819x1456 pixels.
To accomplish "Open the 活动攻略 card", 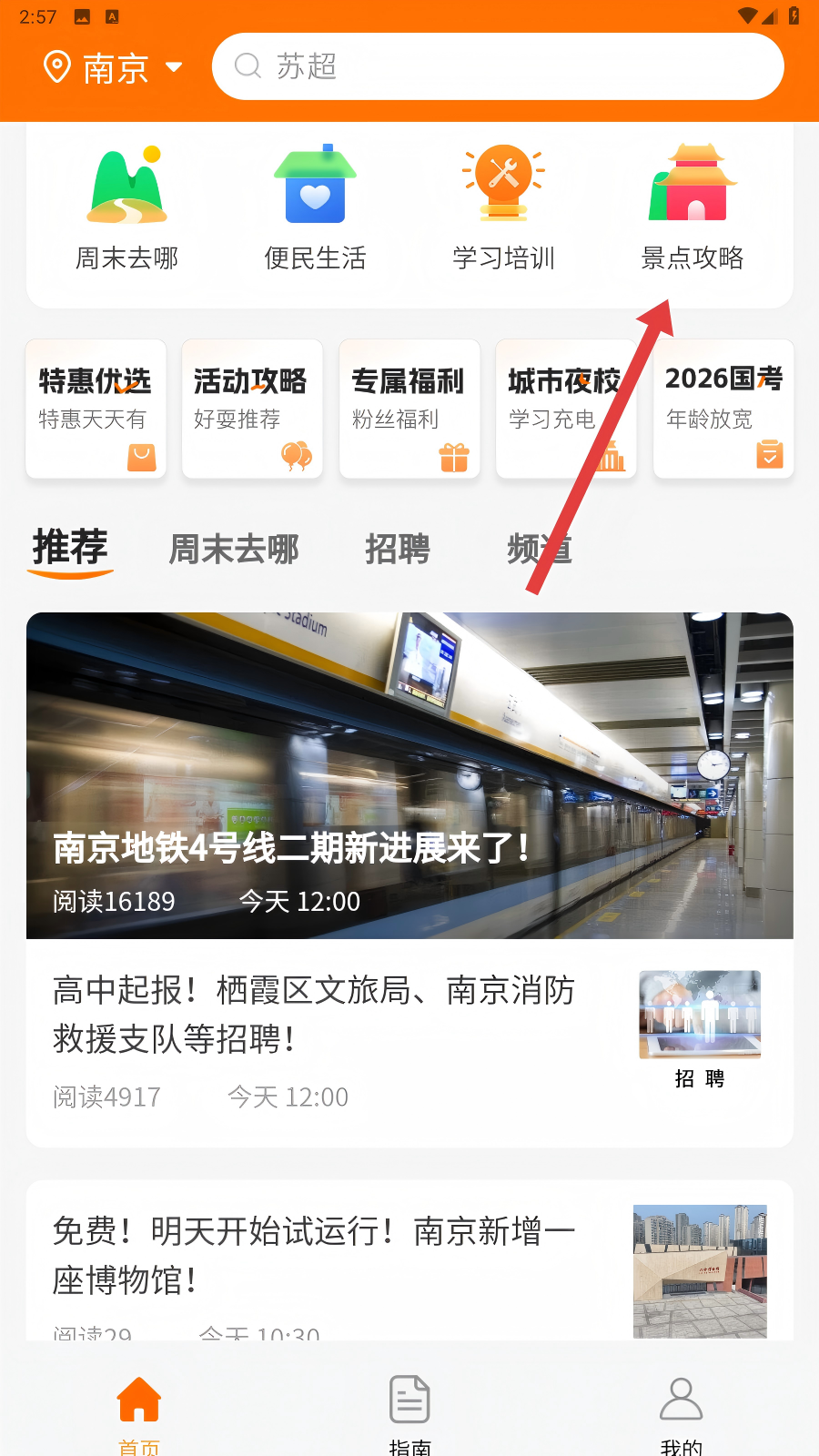I will (252, 408).
